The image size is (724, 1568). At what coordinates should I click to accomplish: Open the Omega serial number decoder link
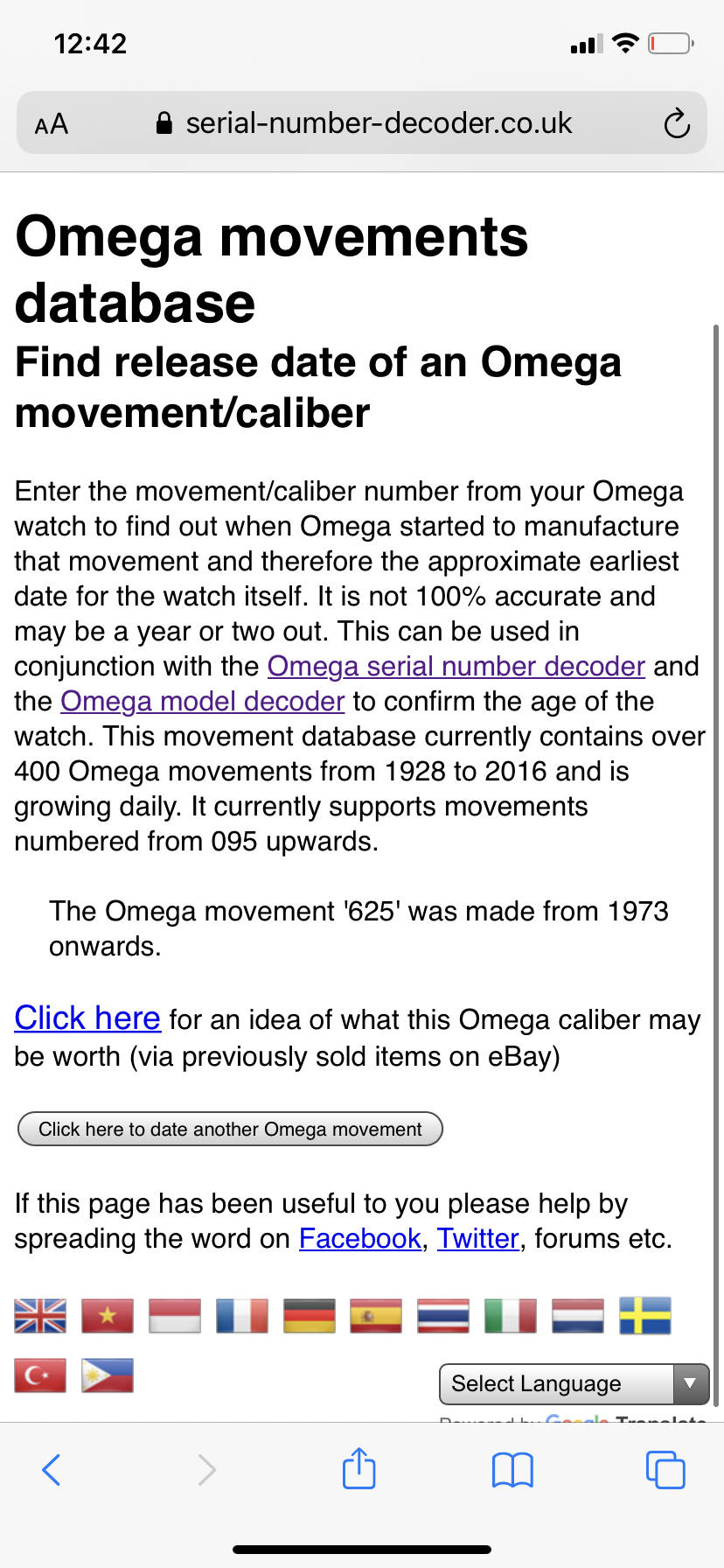point(456,666)
